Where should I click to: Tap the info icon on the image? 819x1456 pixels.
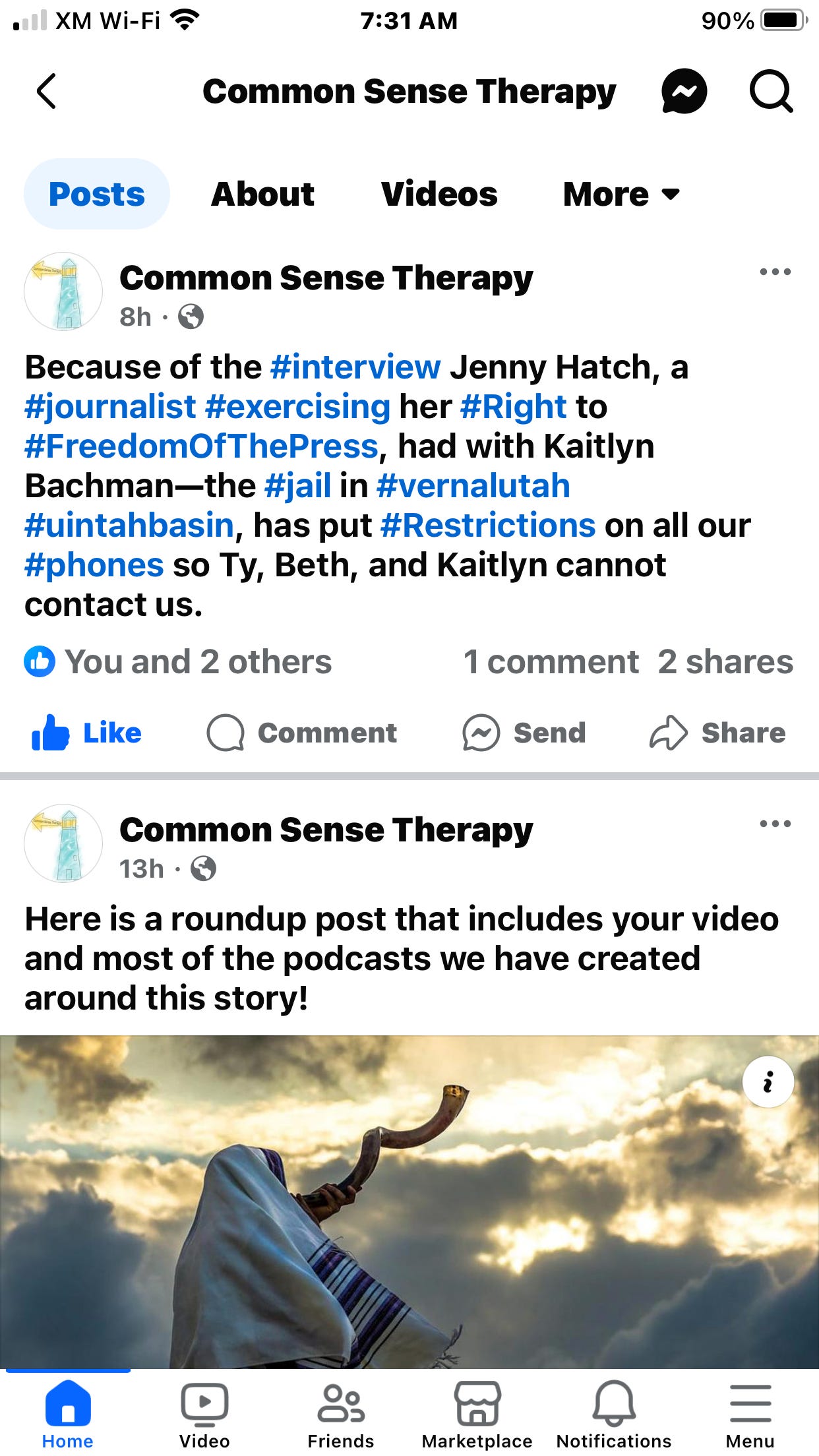[x=768, y=1082]
